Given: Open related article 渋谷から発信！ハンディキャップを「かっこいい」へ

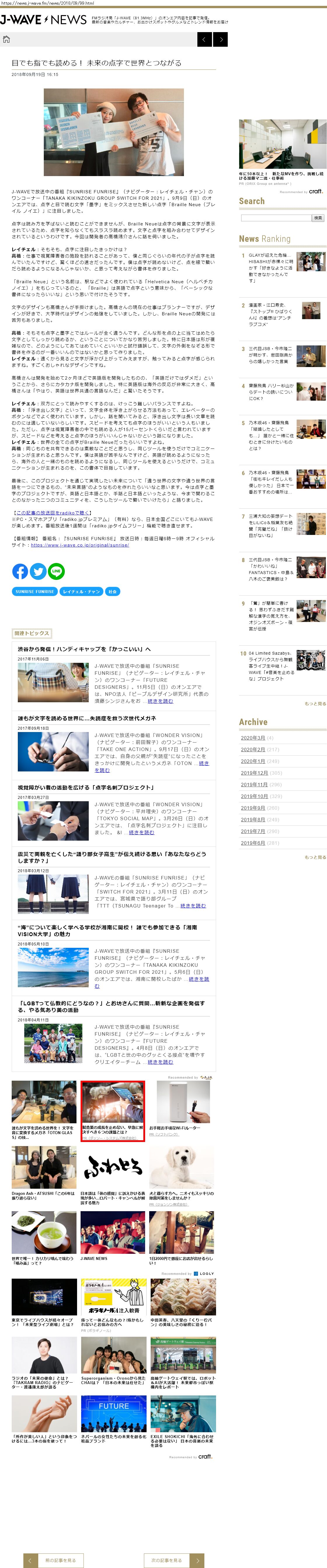Looking at the screenshot, I should coord(84,649).
